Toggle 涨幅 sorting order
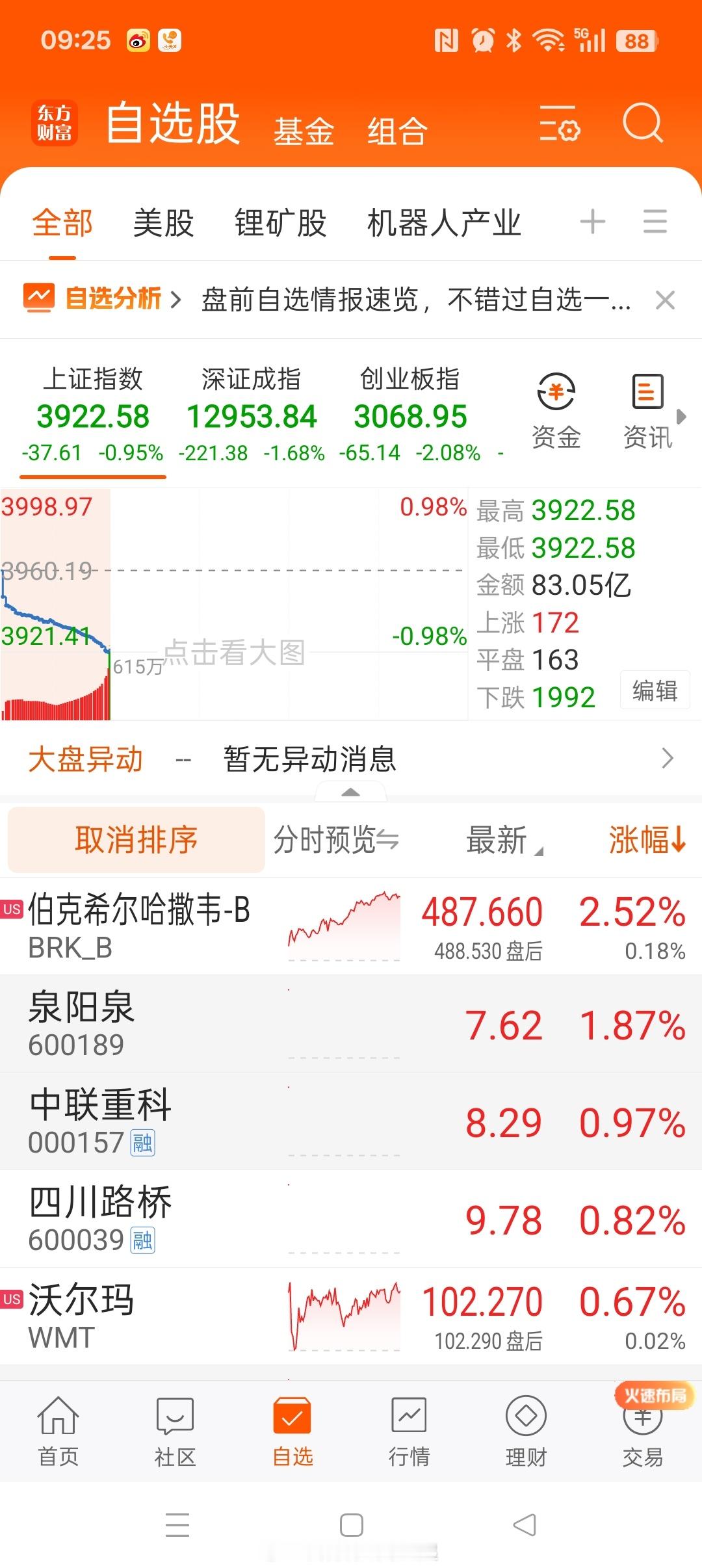This screenshot has height=1568, width=702. (x=647, y=839)
